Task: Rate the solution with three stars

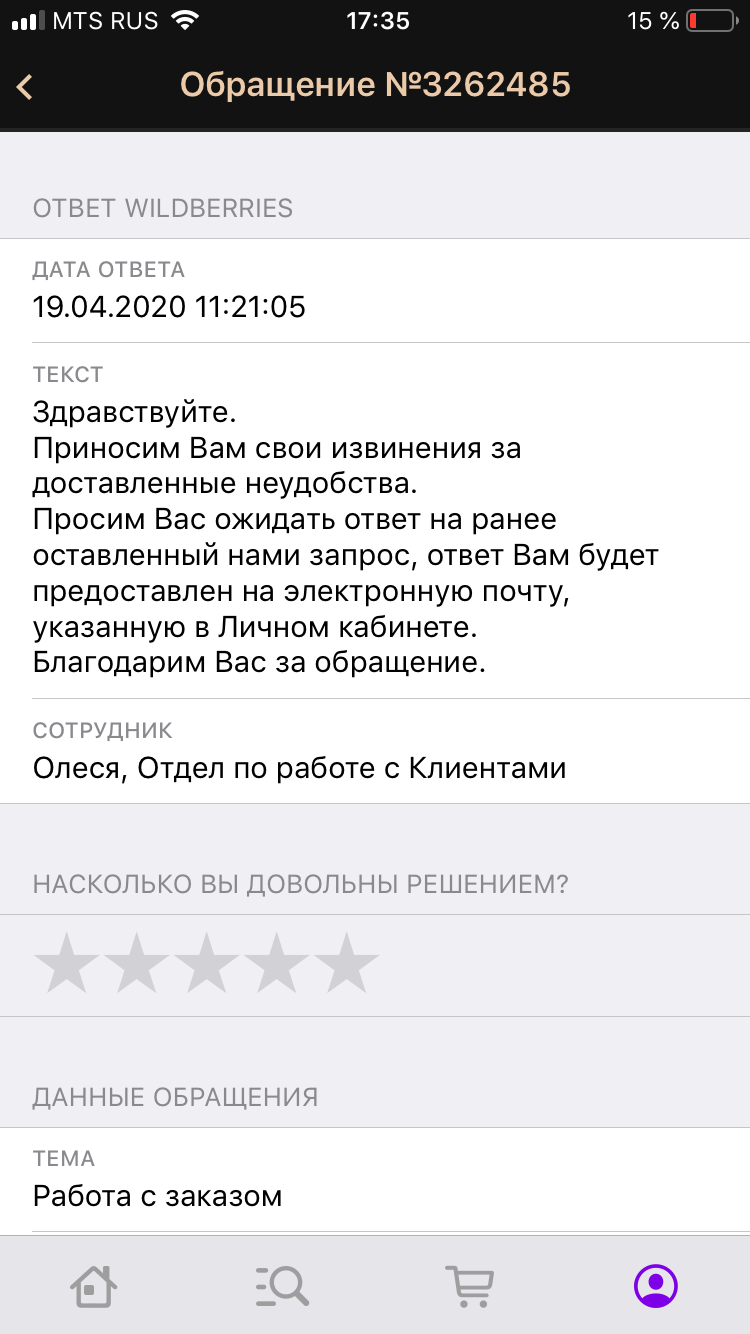Action: pyautogui.click(x=207, y=964)
